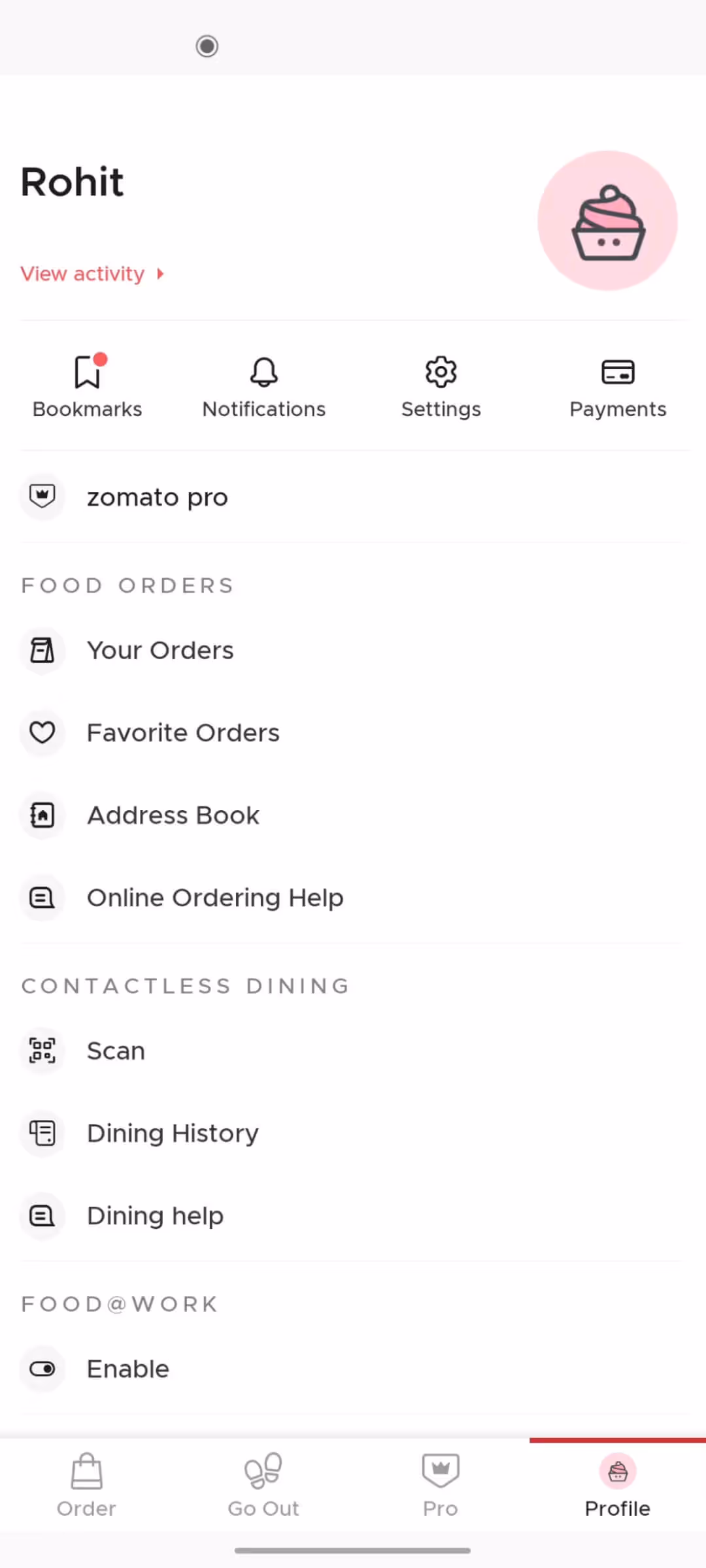
Task: Open Settings gear
Action: (x=441, y=386)
